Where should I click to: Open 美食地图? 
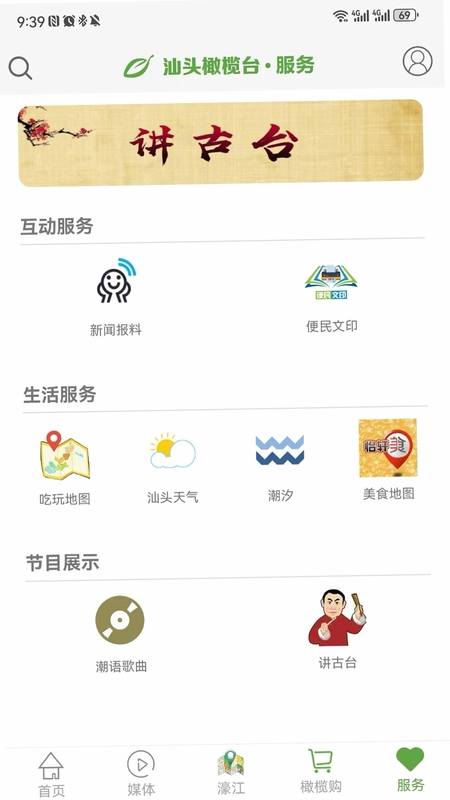(x=388, y=460)
